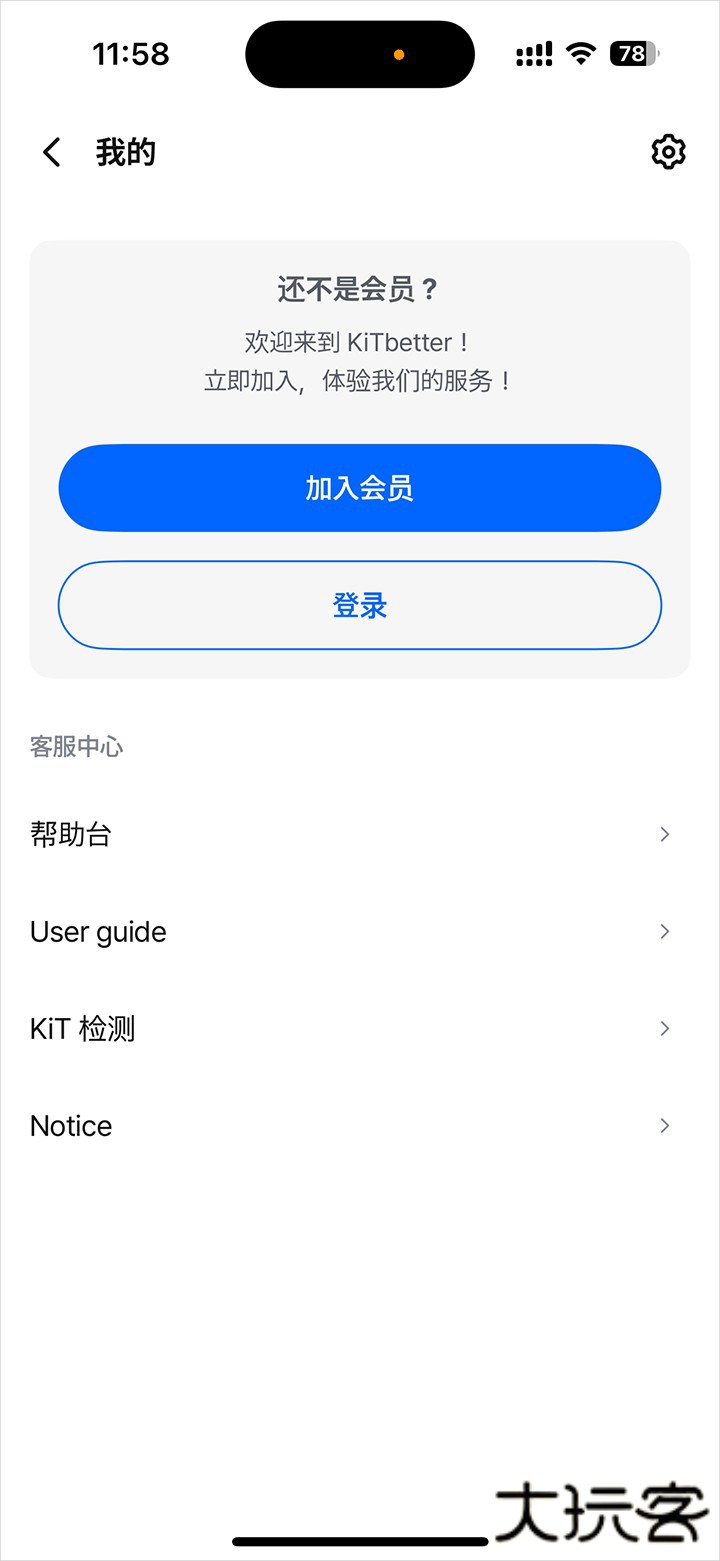This screenshot has height=1561, width=720.
Task: Tap the clock showing 11:58
Action: [x=130, y=54]
